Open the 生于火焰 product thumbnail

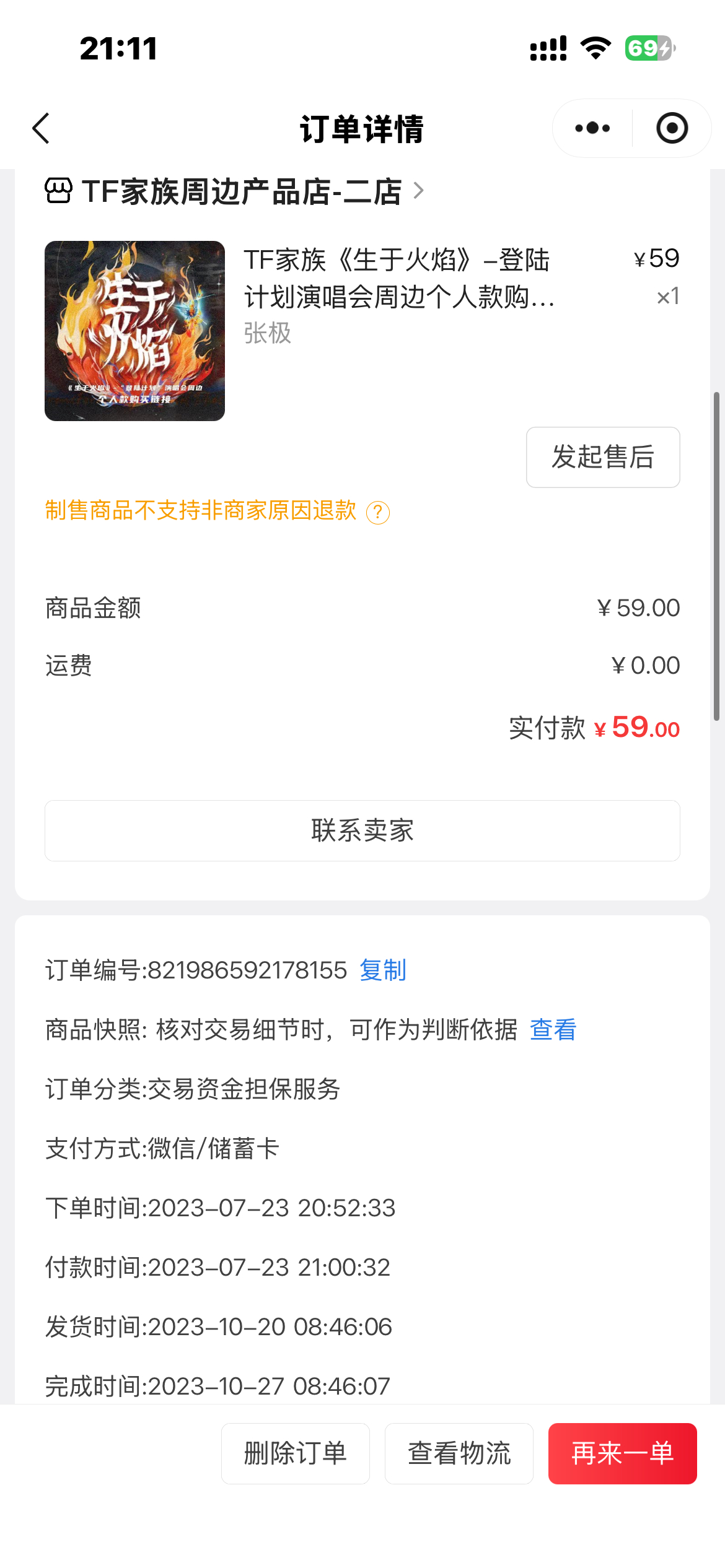tap(134, 331)
